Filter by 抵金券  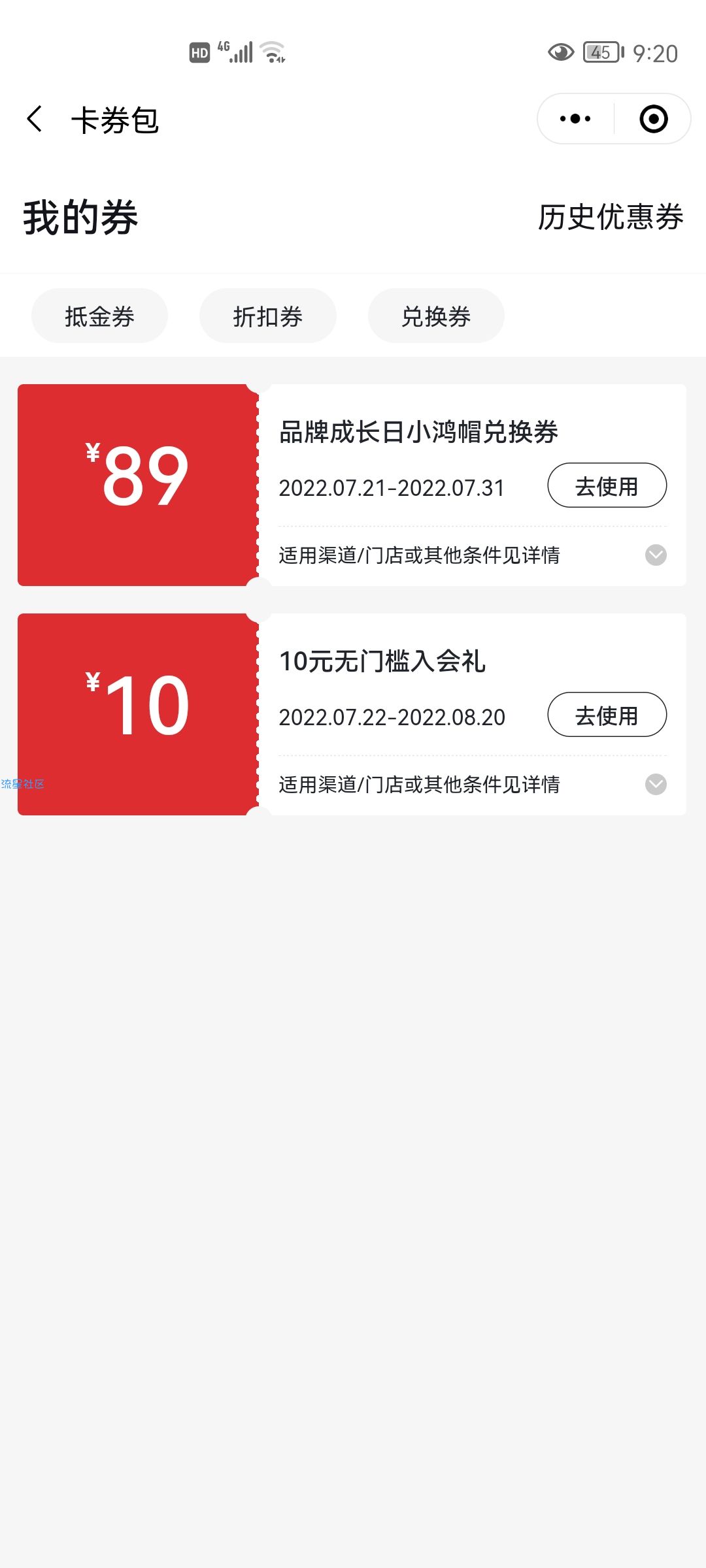pos(99,316)
